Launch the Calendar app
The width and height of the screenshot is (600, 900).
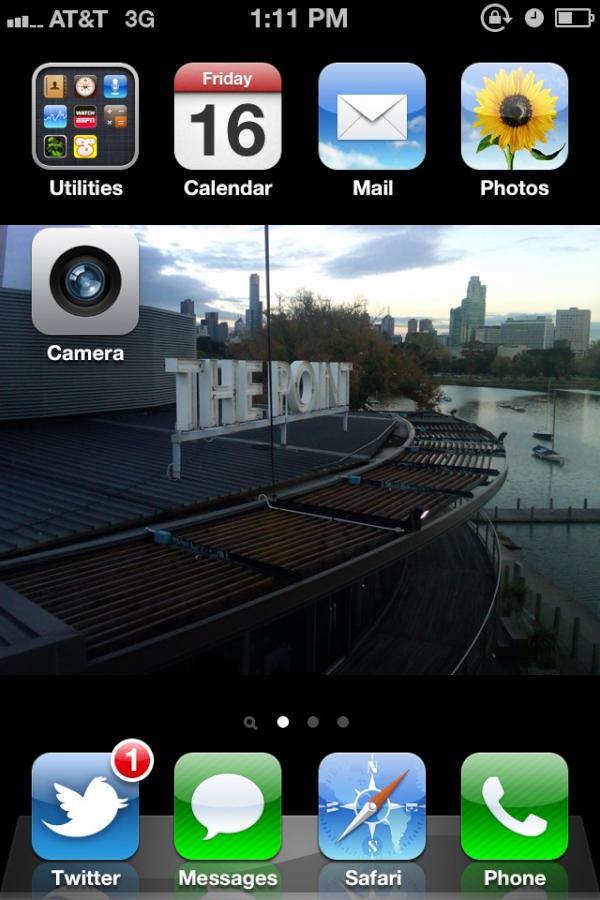pos(228,117)
